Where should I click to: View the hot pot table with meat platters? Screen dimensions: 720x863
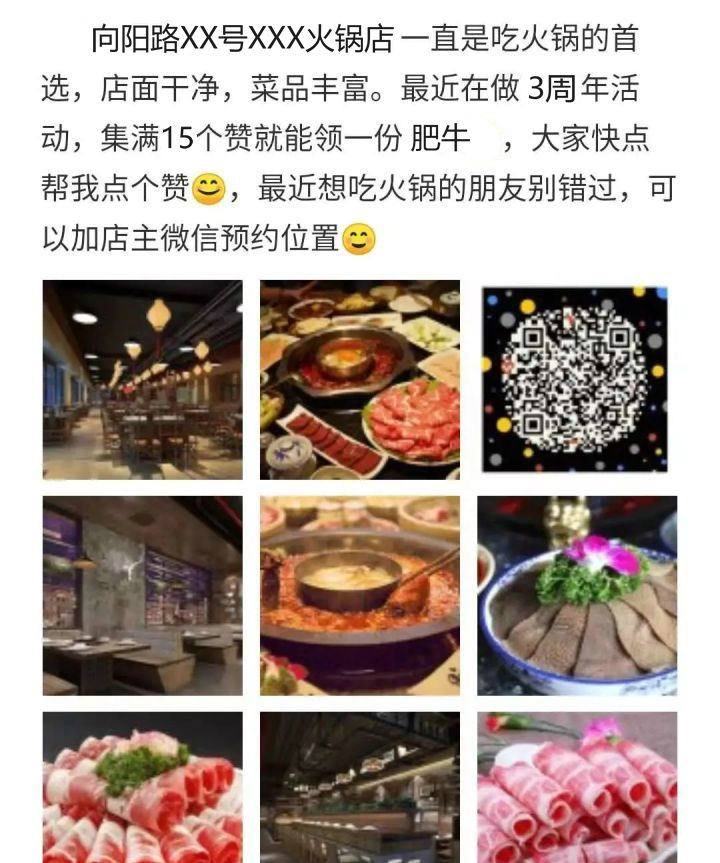360,380
